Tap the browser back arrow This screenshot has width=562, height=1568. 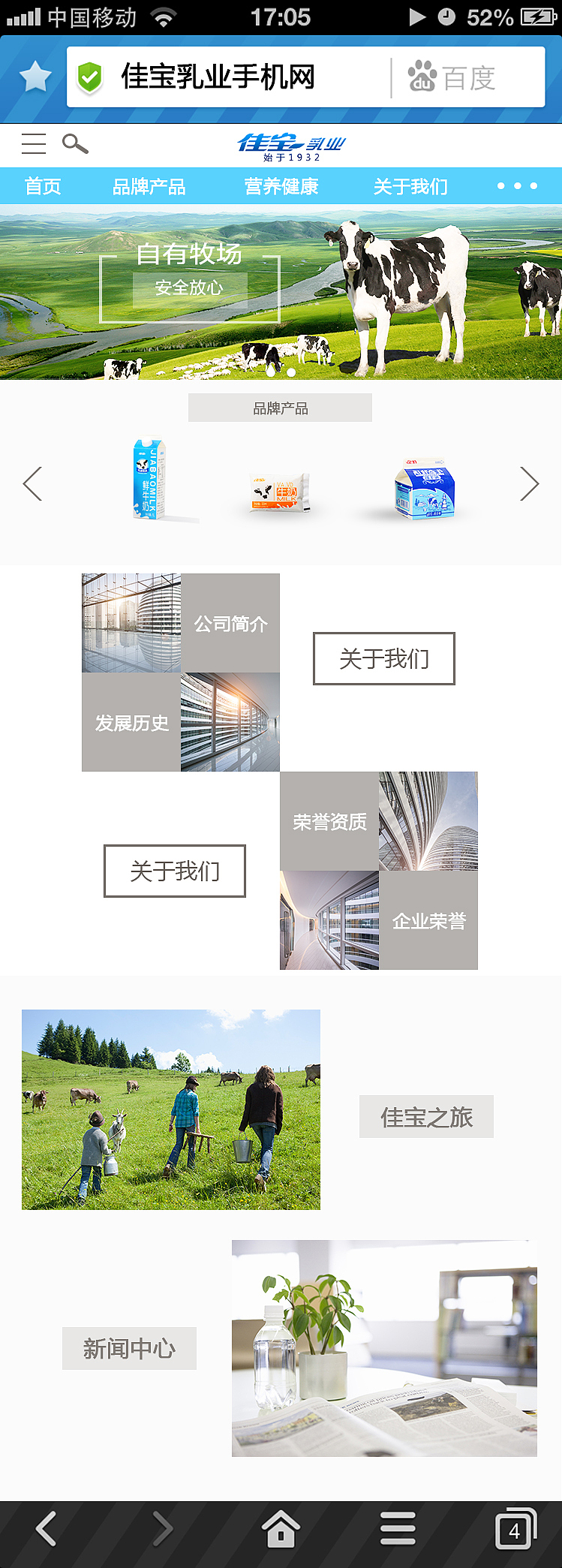pyautogui.click(x=47, y=1529)
